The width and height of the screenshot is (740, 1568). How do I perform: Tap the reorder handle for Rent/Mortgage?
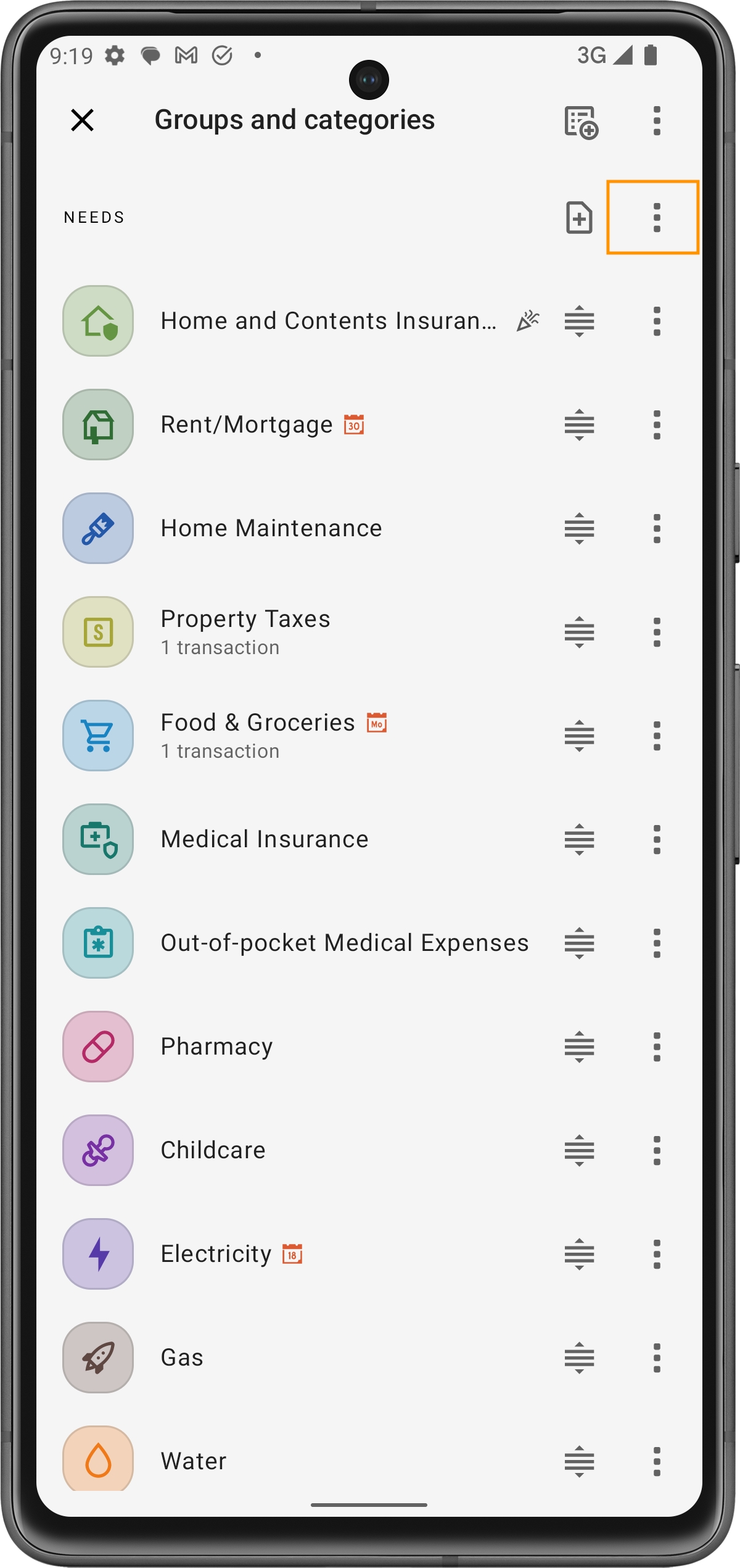pos(579,425)
